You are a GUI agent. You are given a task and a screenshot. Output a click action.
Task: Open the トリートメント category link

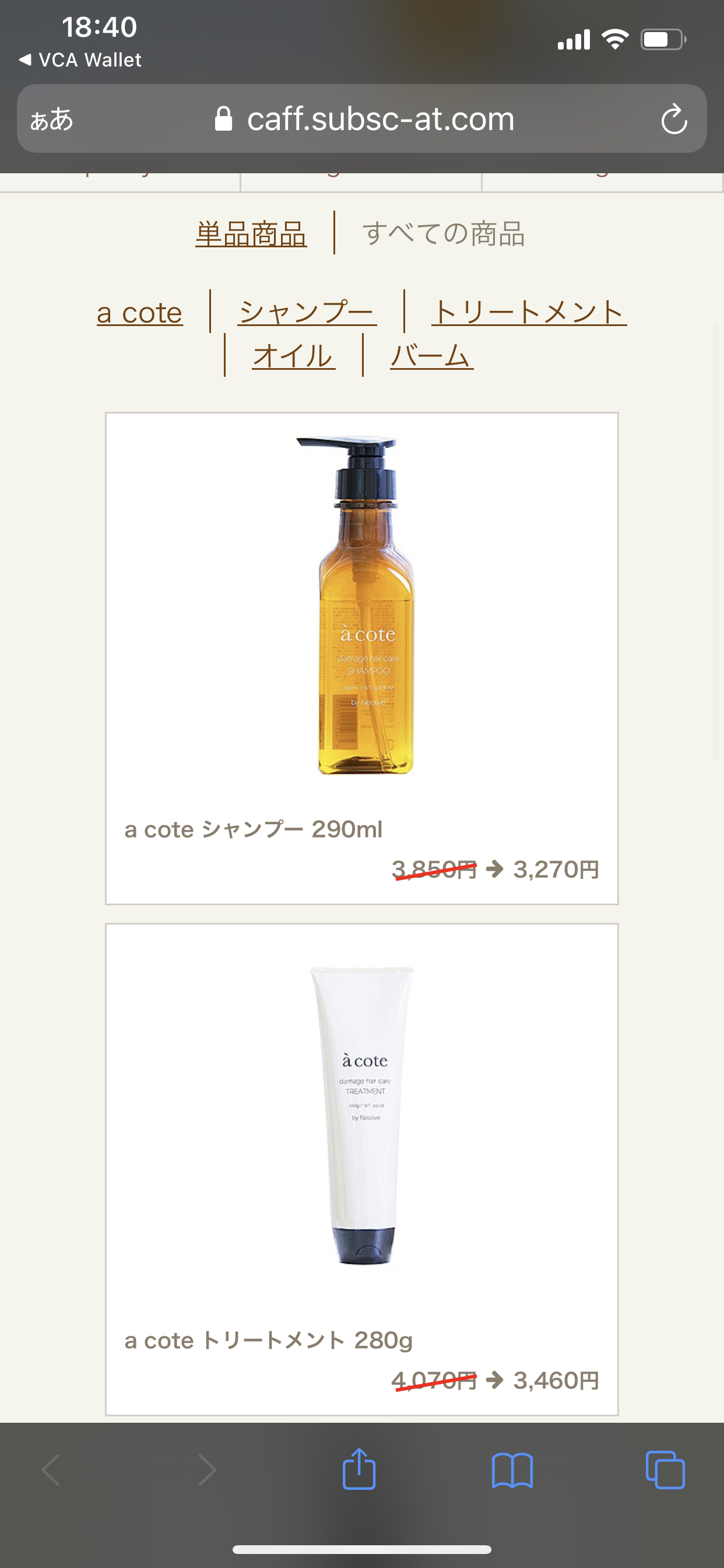529,313
